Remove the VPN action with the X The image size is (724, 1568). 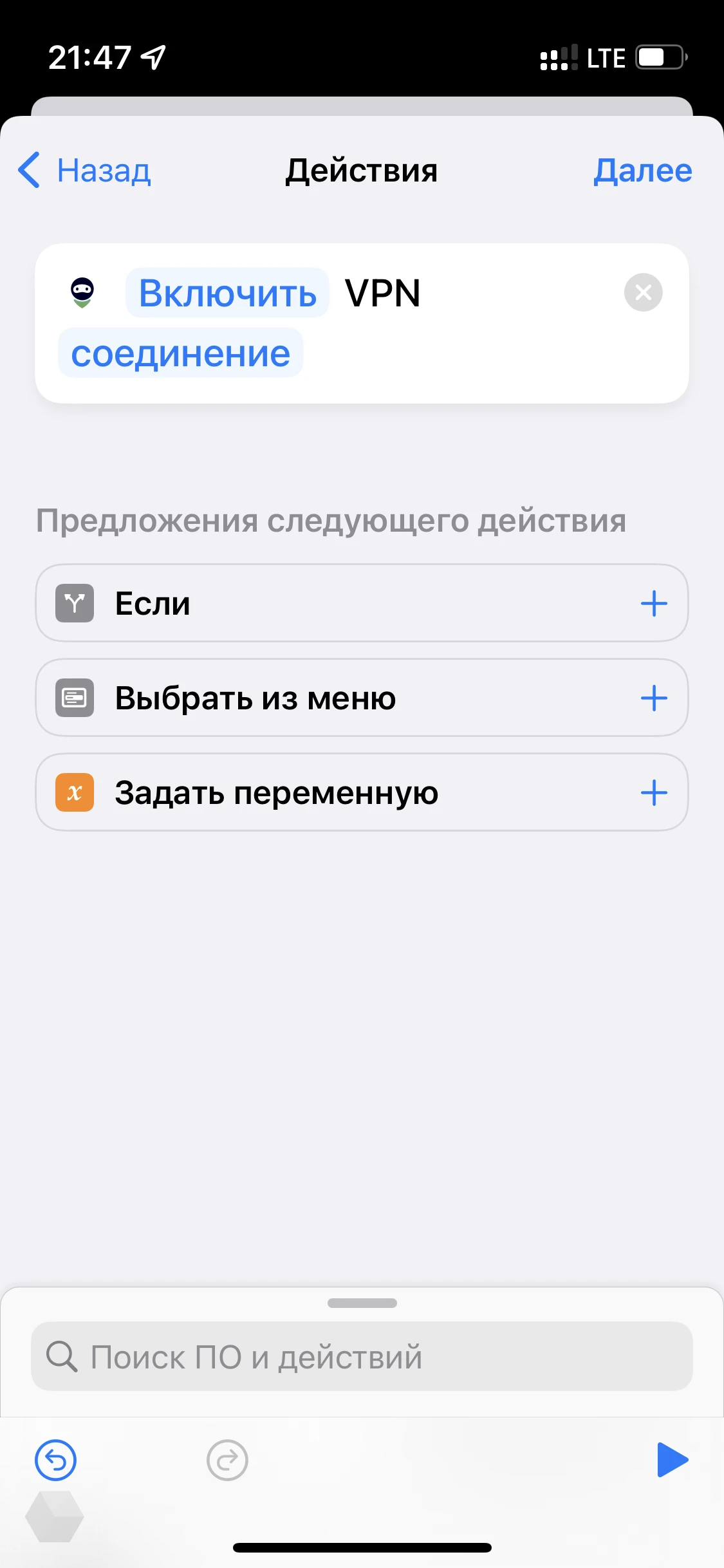(643, 293)
